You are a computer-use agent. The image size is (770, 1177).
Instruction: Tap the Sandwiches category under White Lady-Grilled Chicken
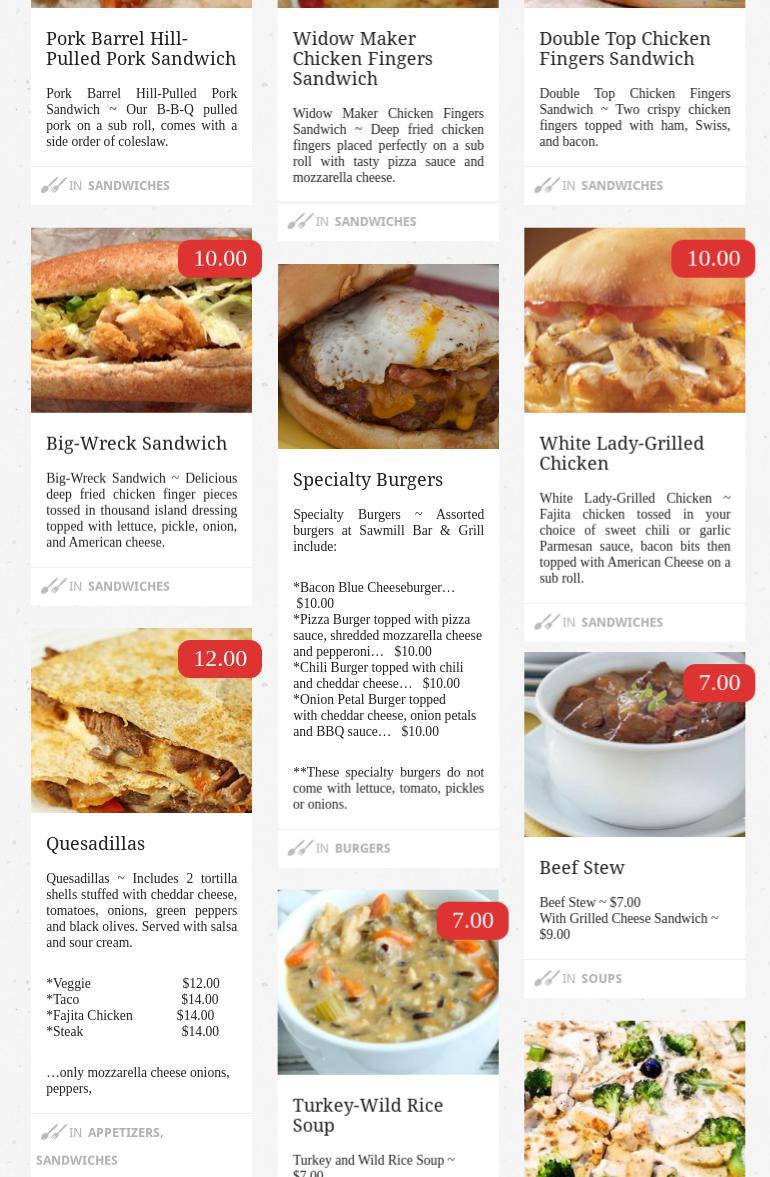point(621,622)
